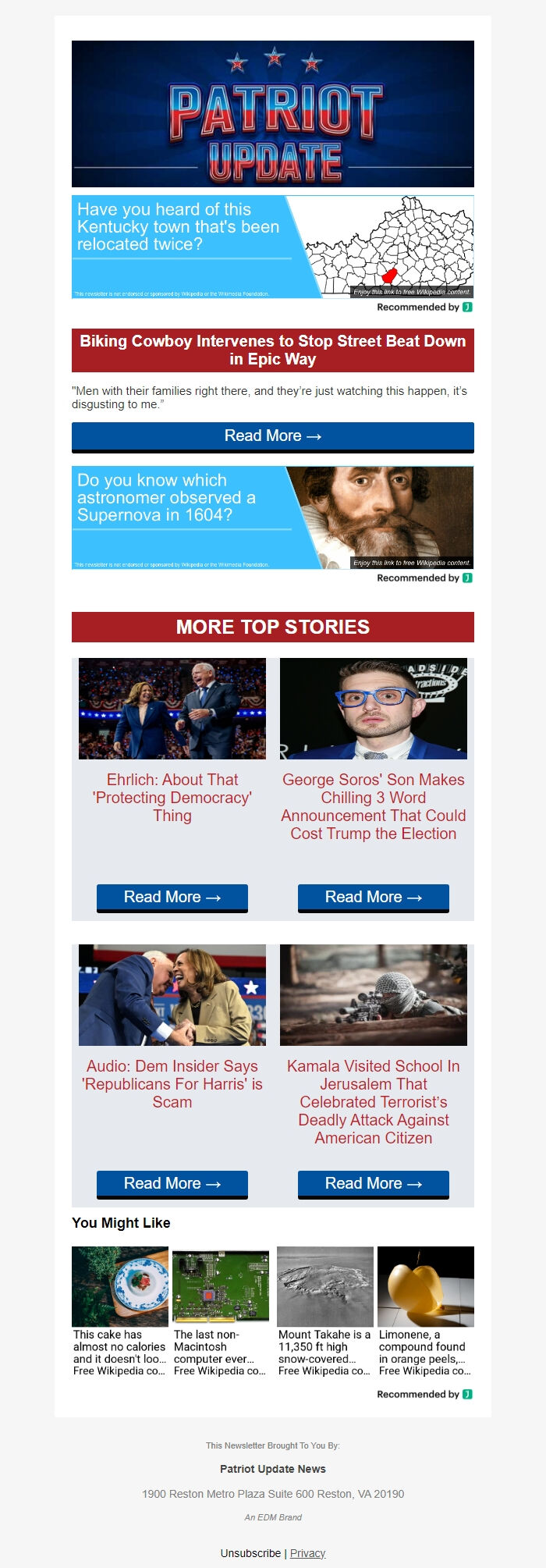Image resolution: width=546 pixels, height=1568 pixels.
Task: Open the 1604 Supernova astronomer banner
Action: pyautogui.click(x=272, y=517)
